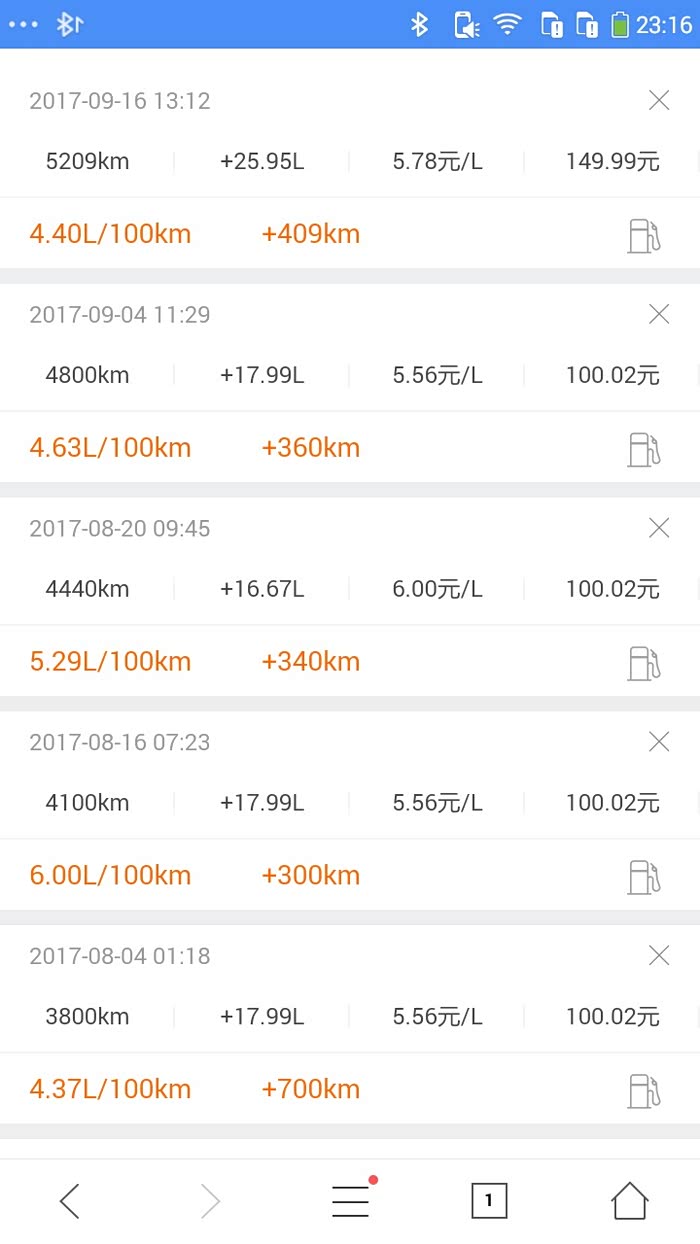Open the browser menu
This screenshot has width=700, height=1244.
point(350,1201)
